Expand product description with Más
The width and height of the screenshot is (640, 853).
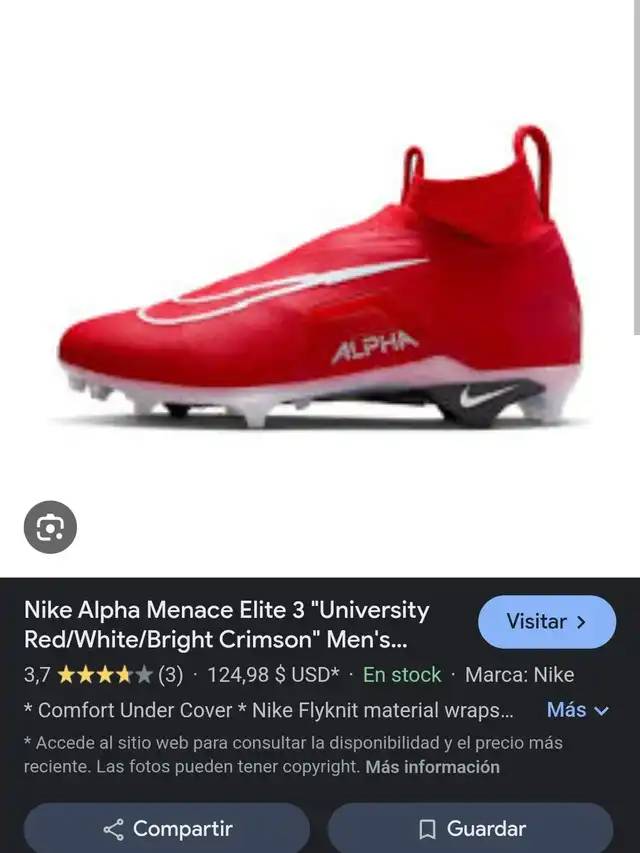point(577,710)
